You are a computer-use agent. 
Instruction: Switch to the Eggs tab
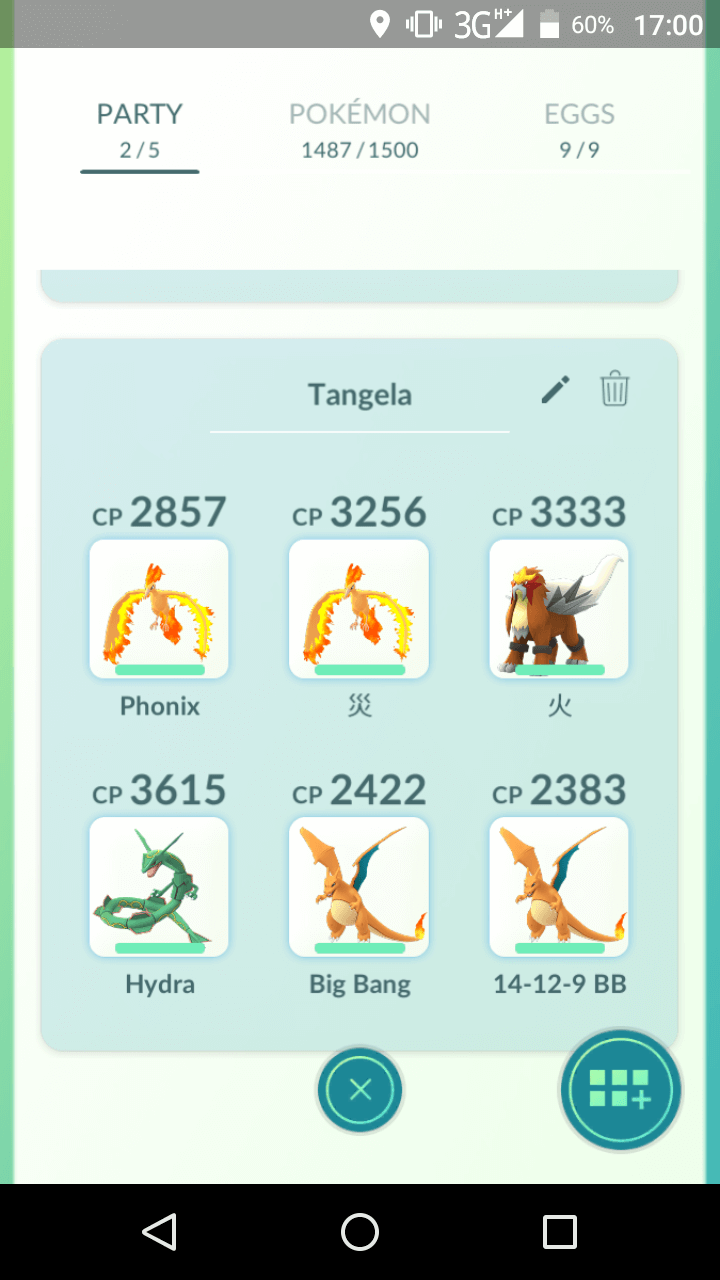tap(580, 130)
